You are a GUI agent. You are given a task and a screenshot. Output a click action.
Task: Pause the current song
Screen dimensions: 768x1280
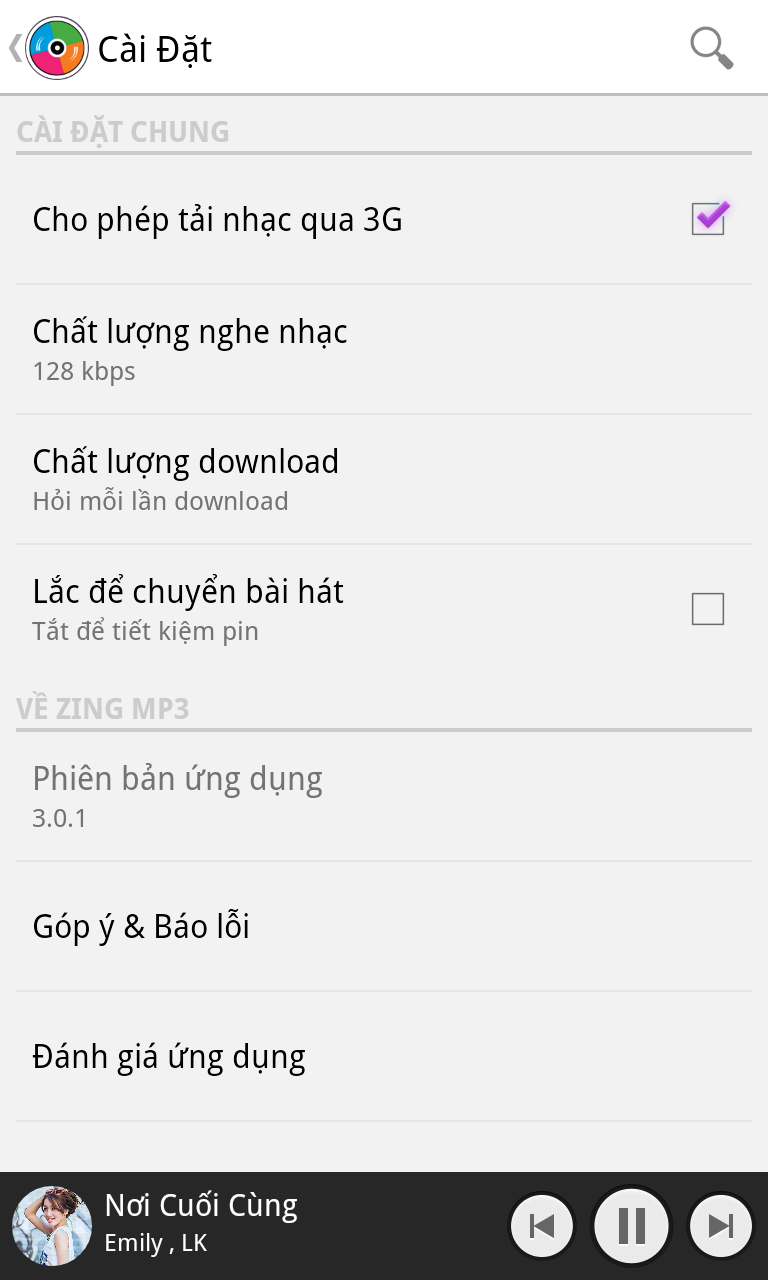631,1225
